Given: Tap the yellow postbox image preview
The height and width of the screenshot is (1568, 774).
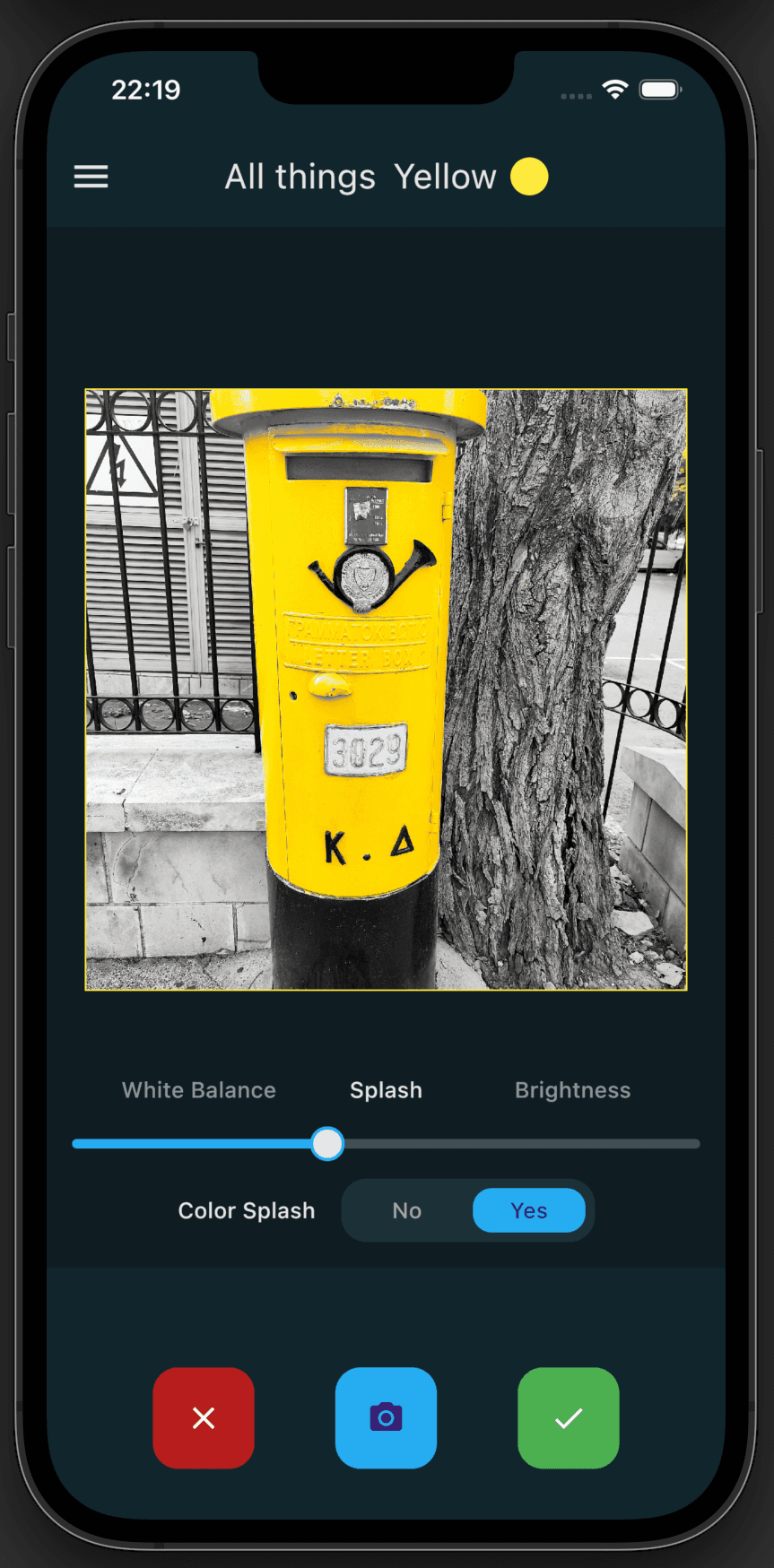Looking at the screenshot, I should coord(386,689).
